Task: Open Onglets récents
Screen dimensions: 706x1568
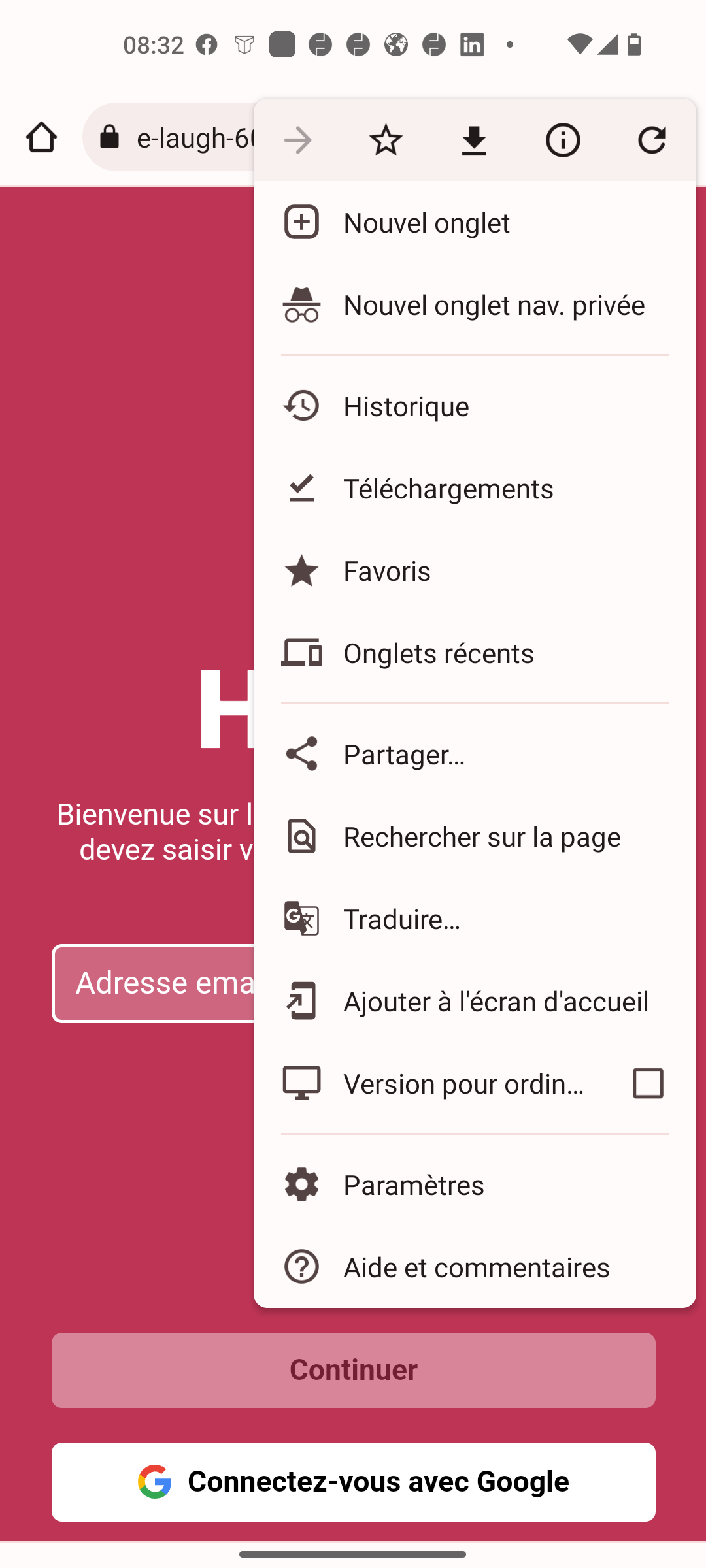Action: click(475, 653)
